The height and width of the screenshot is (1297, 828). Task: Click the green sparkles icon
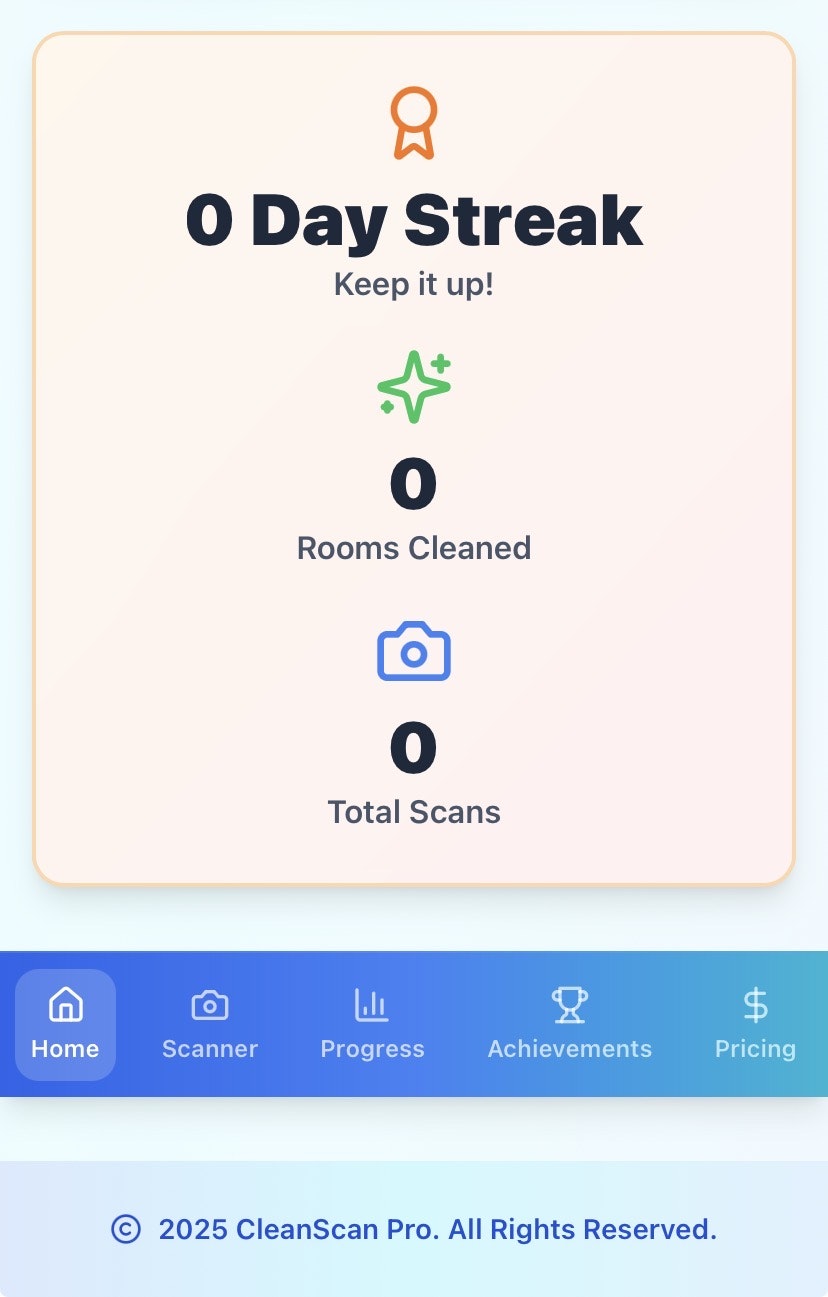pyautogui.click(x=413, y=385)
